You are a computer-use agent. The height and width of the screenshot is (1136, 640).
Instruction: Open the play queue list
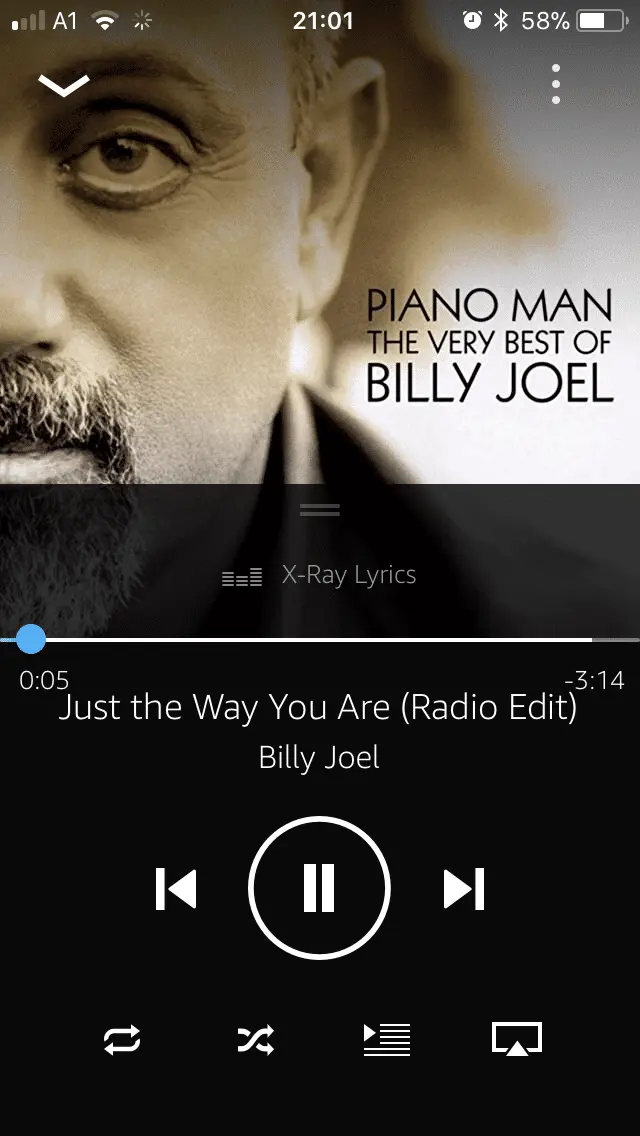point(387,1040)
